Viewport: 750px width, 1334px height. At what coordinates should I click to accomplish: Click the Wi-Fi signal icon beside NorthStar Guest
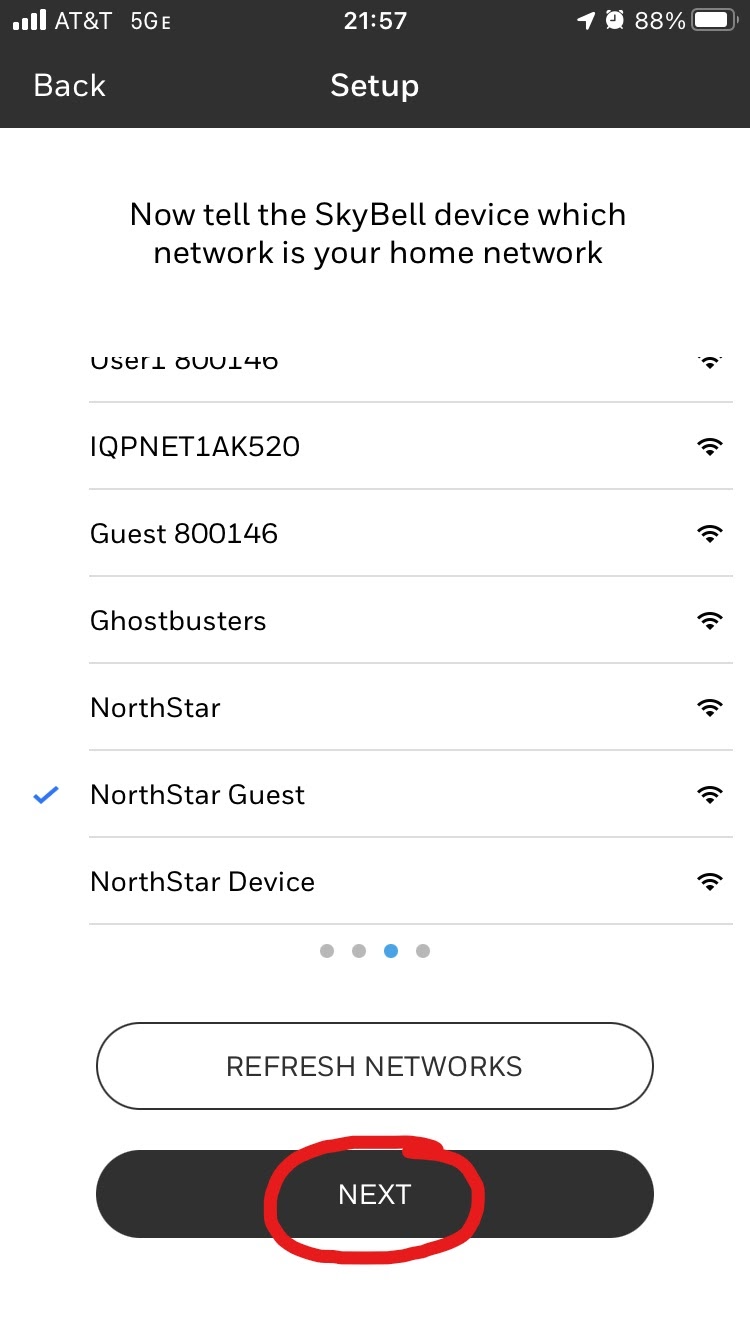tap(710, 794)
